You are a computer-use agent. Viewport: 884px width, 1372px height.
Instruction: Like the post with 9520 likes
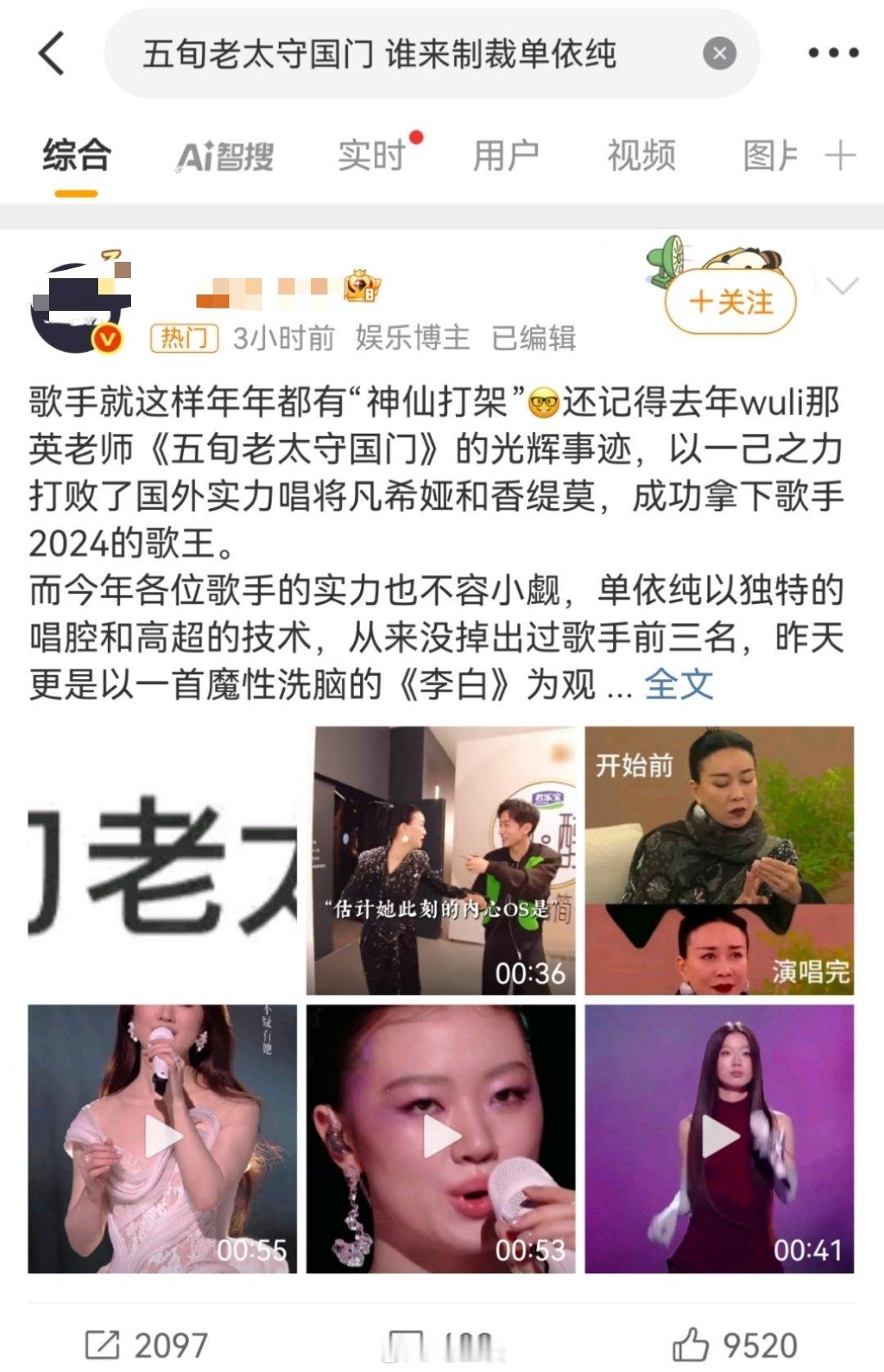click(x=734, y=1345)
